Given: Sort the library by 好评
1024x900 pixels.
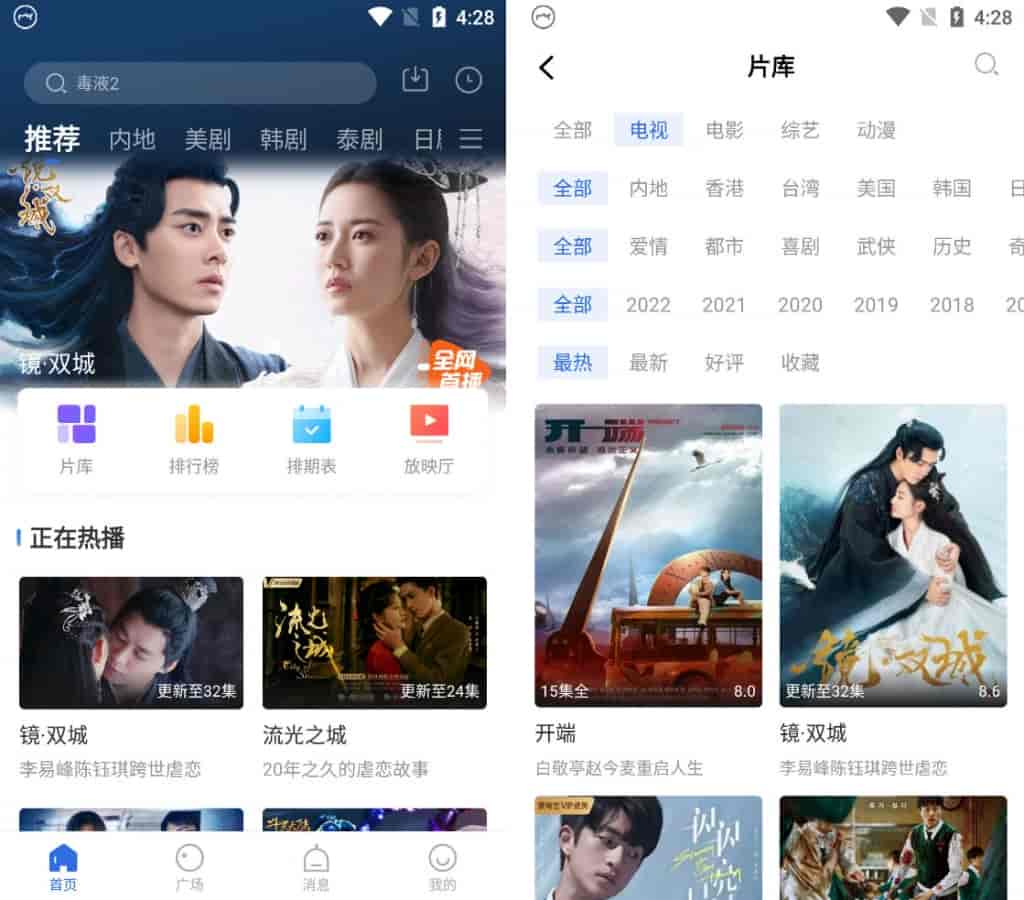Looking at the screenshot, I should [x=724, y=363].
